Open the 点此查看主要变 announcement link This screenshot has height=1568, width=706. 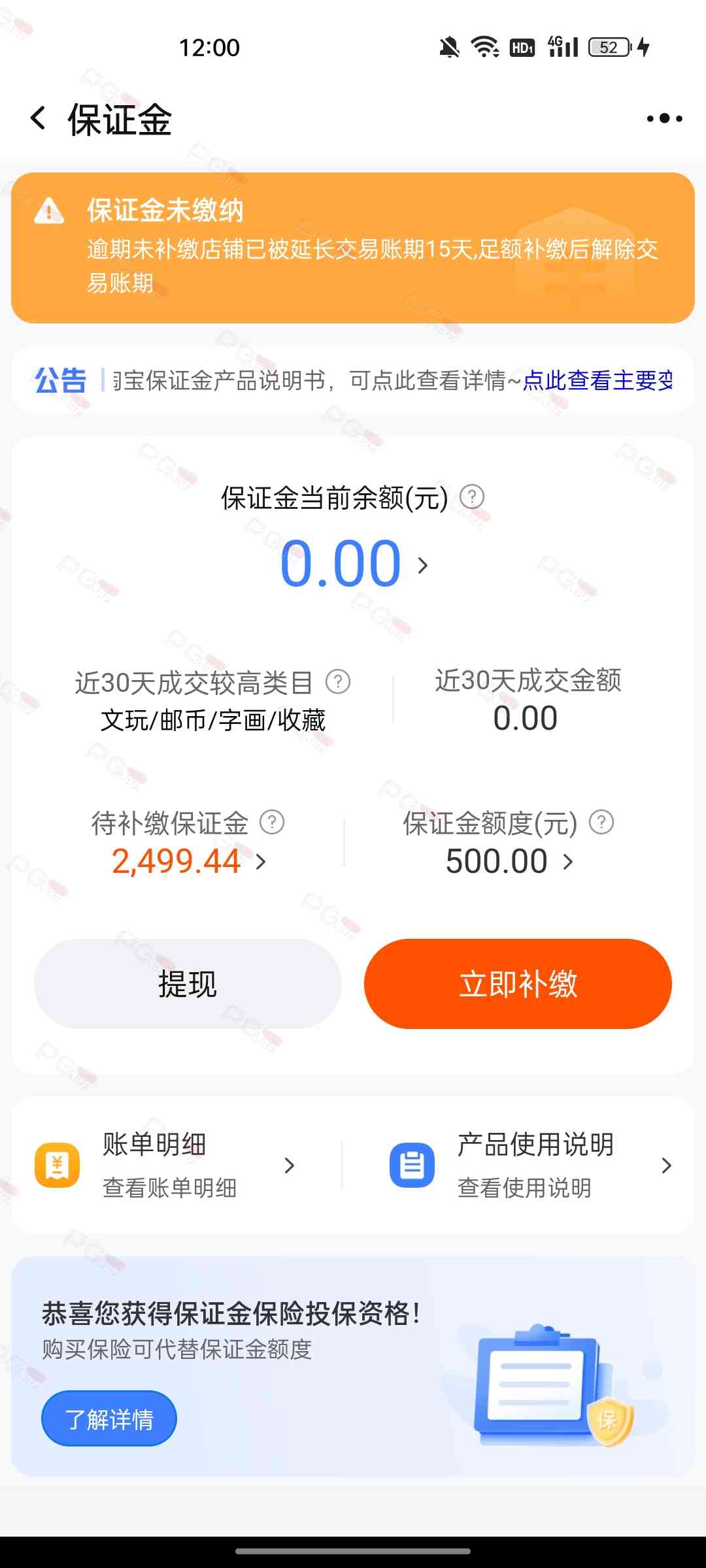coord(597,380)
